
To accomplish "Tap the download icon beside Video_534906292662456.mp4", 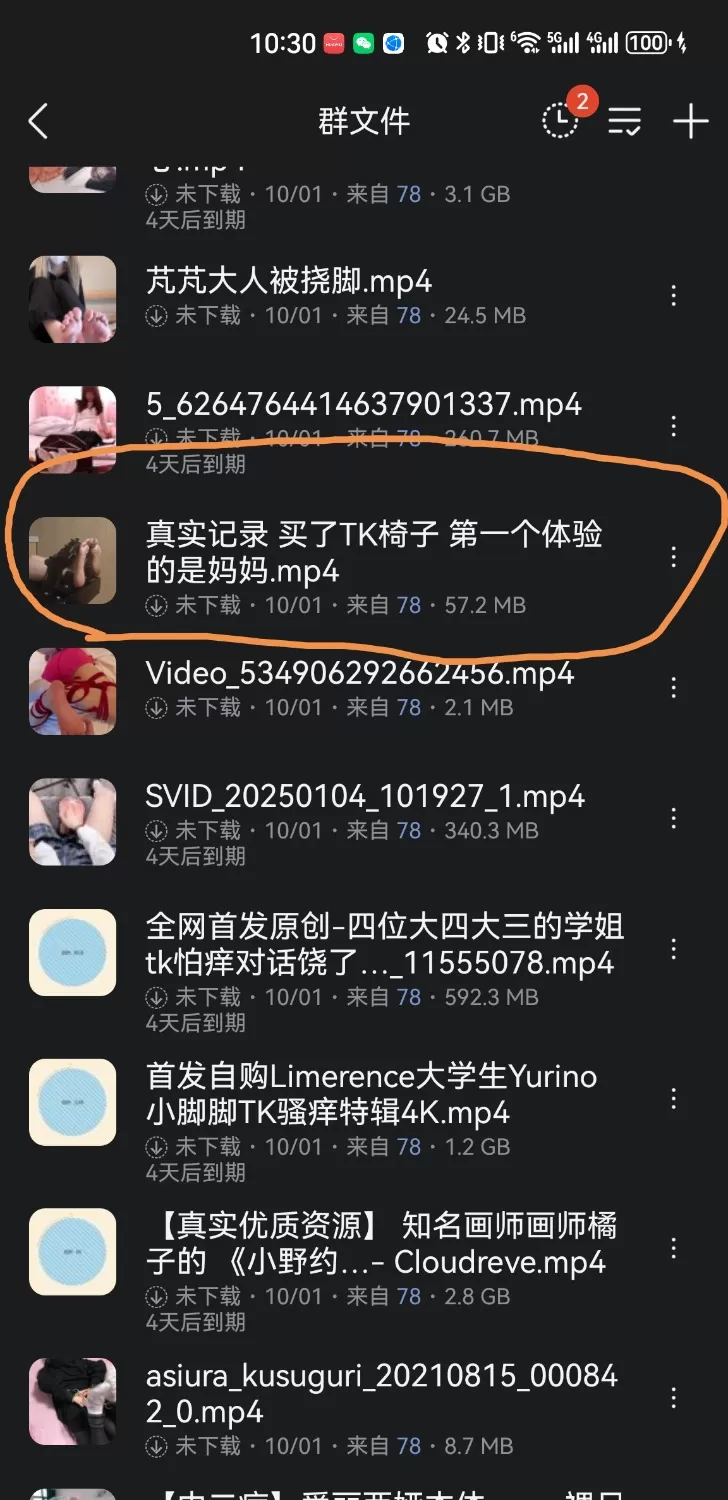I will (x=157, y=707).
